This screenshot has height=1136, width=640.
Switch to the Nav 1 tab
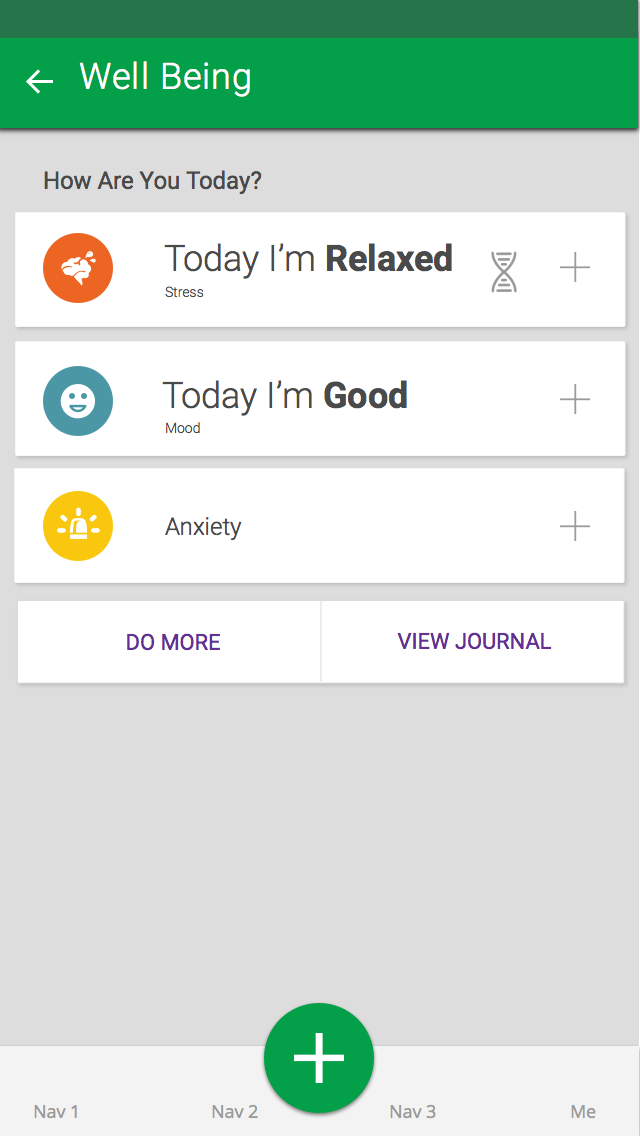pos(56,1111)
